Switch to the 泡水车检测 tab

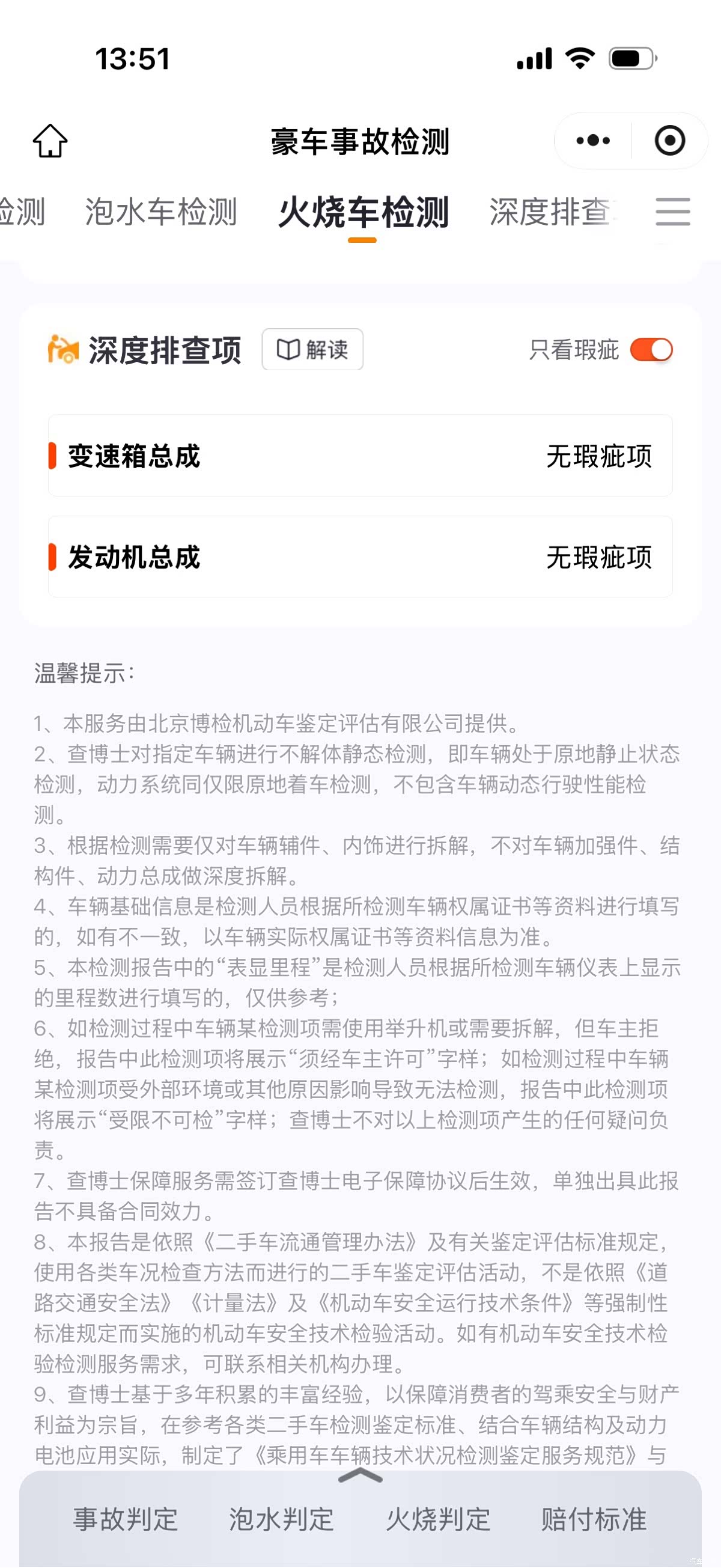160,212
